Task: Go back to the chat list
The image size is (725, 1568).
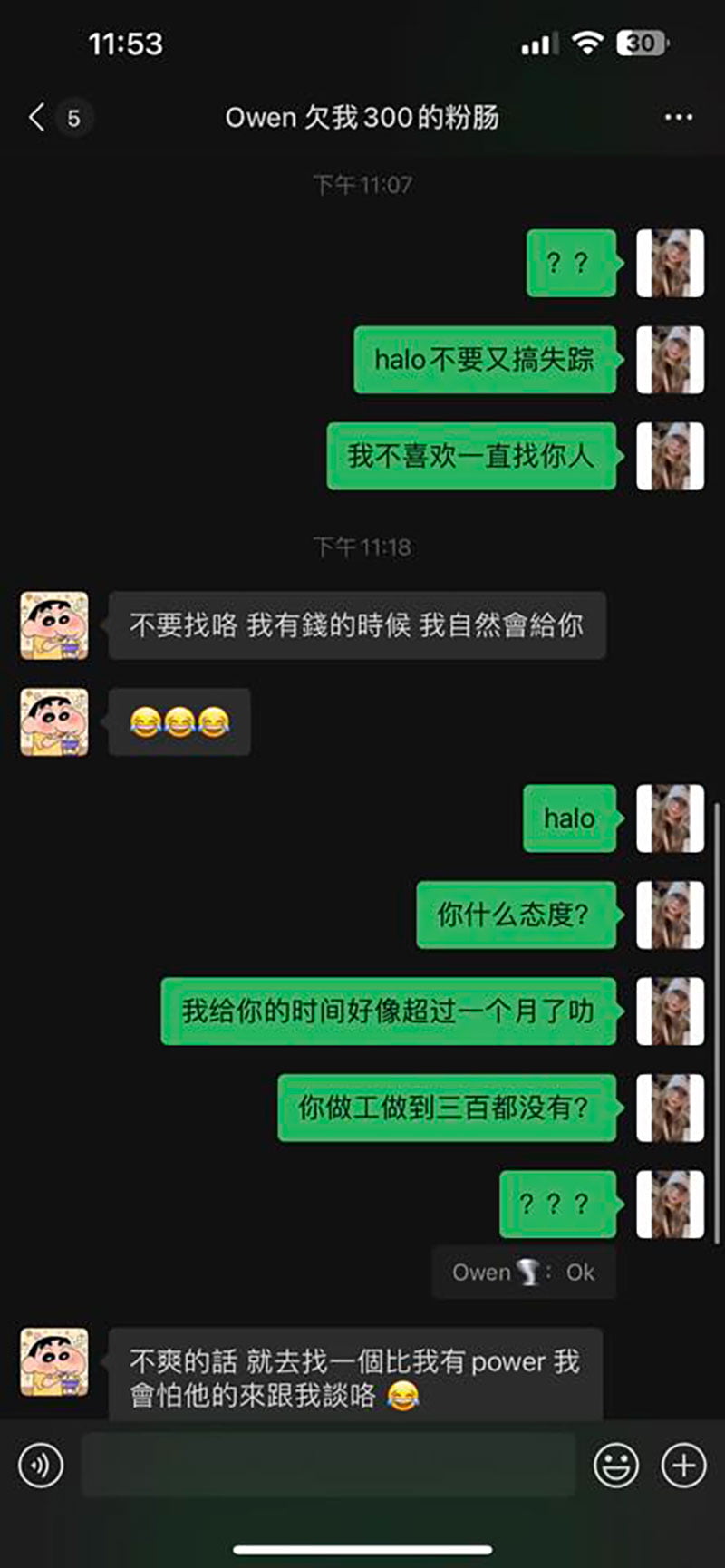Action: pos(38,117)
